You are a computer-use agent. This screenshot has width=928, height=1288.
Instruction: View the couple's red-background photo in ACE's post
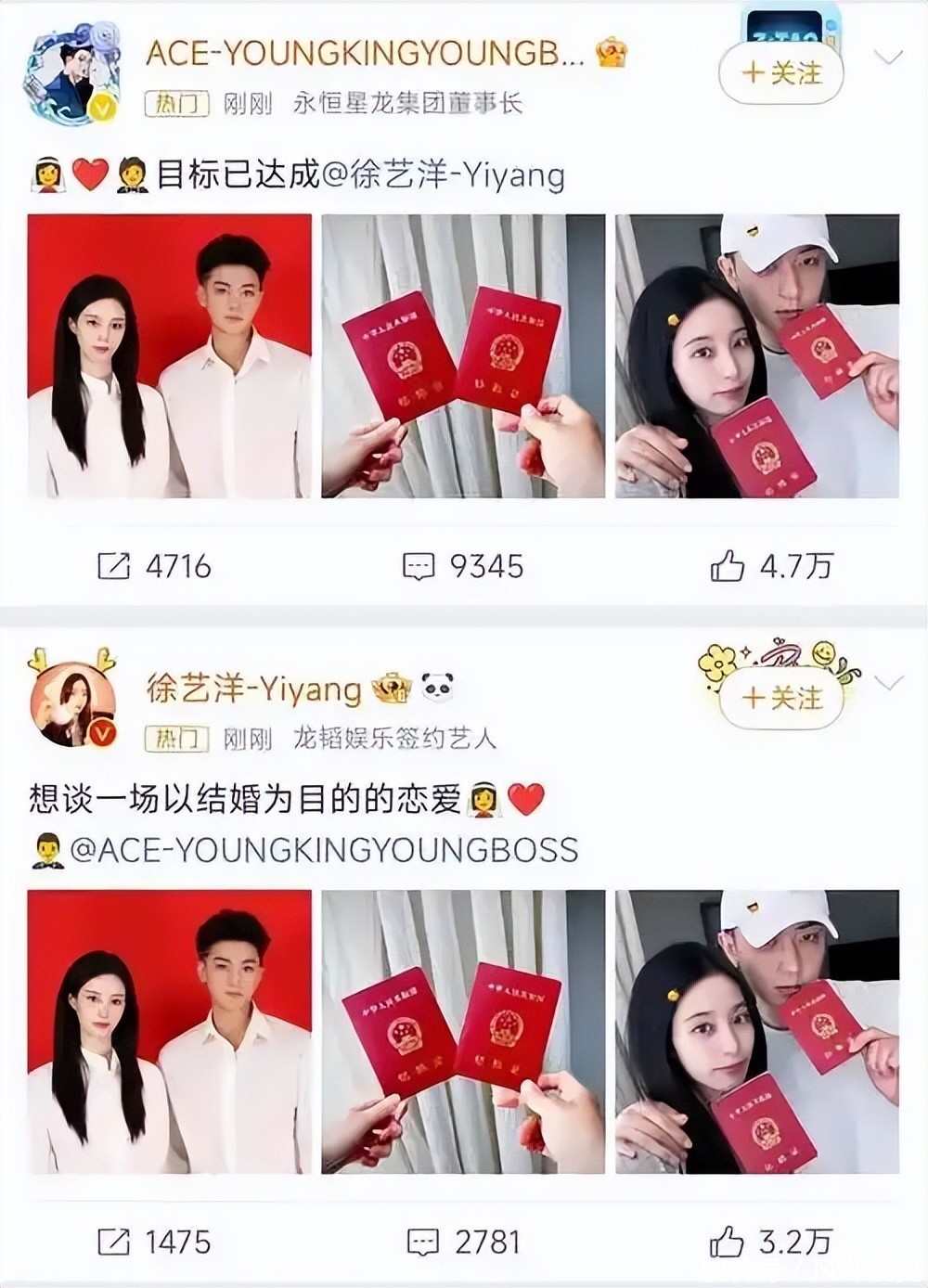click(x=170, y=356)
